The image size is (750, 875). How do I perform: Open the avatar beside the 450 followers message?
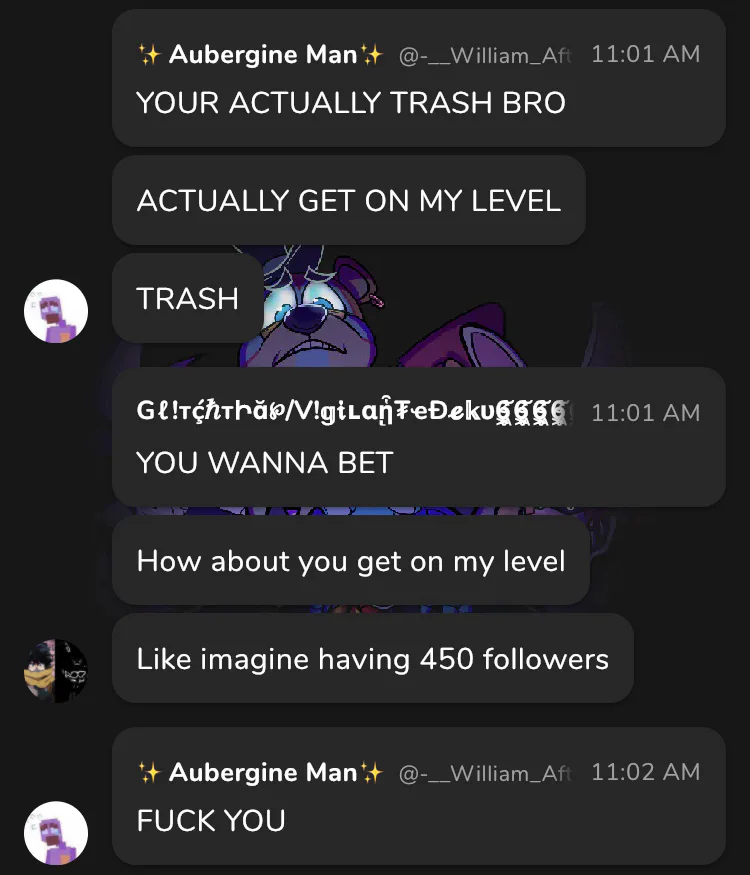(x=56, y=670)
